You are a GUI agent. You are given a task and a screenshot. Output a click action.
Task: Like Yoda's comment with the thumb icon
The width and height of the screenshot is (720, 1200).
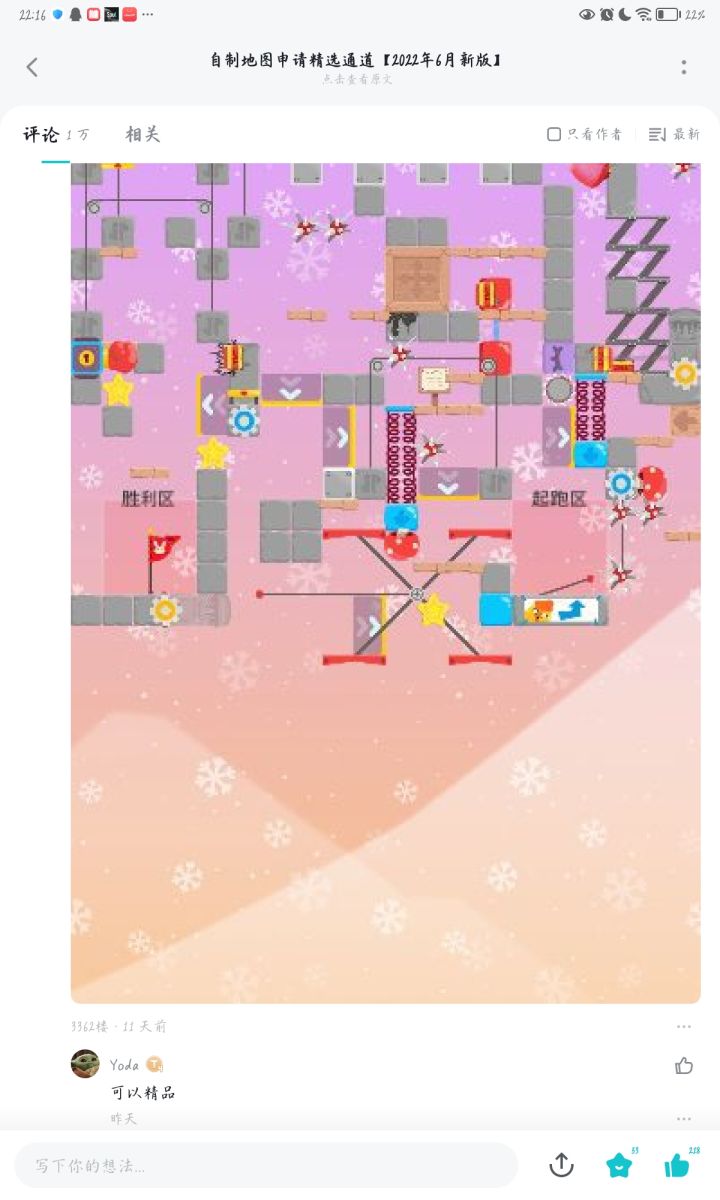(683, 1067)
